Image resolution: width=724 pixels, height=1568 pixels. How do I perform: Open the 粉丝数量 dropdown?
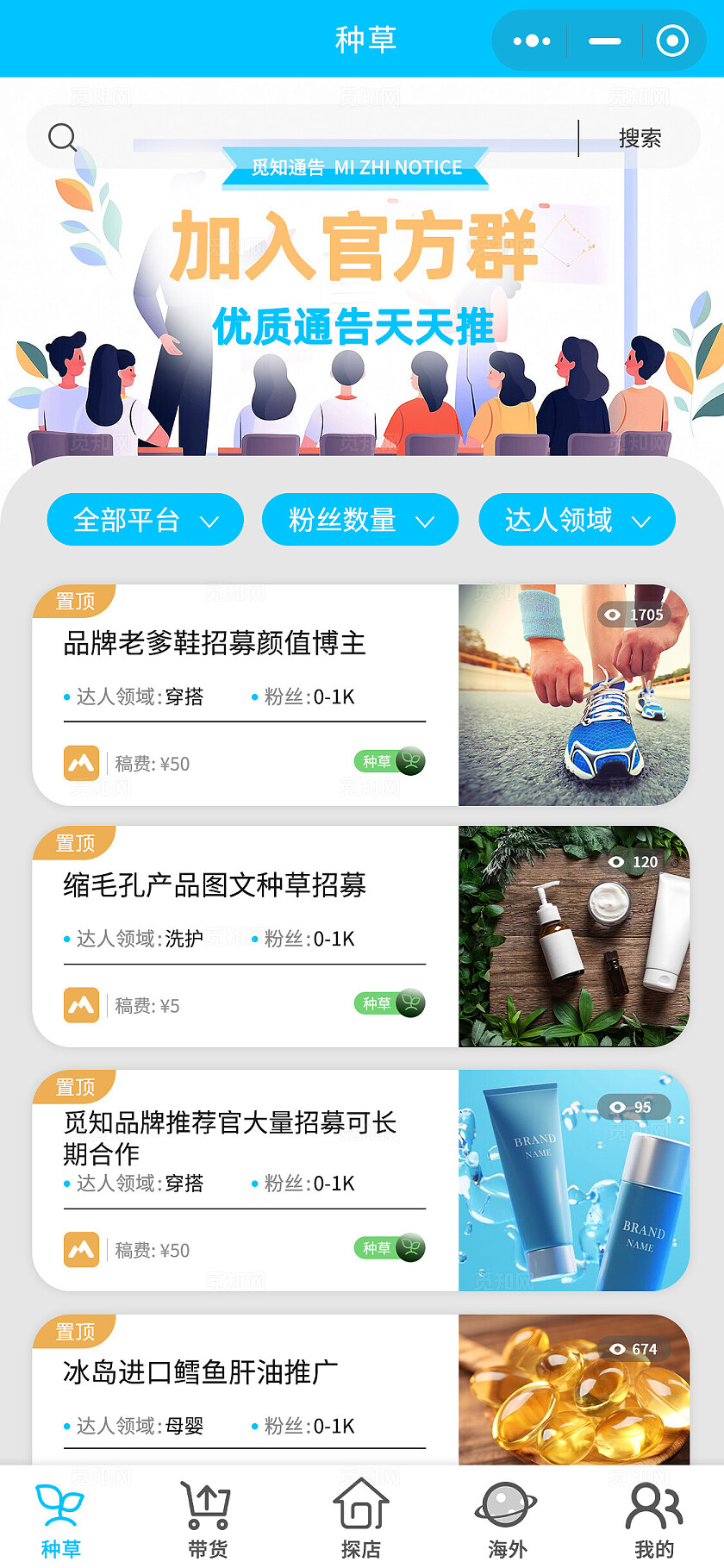pos(361,520)
